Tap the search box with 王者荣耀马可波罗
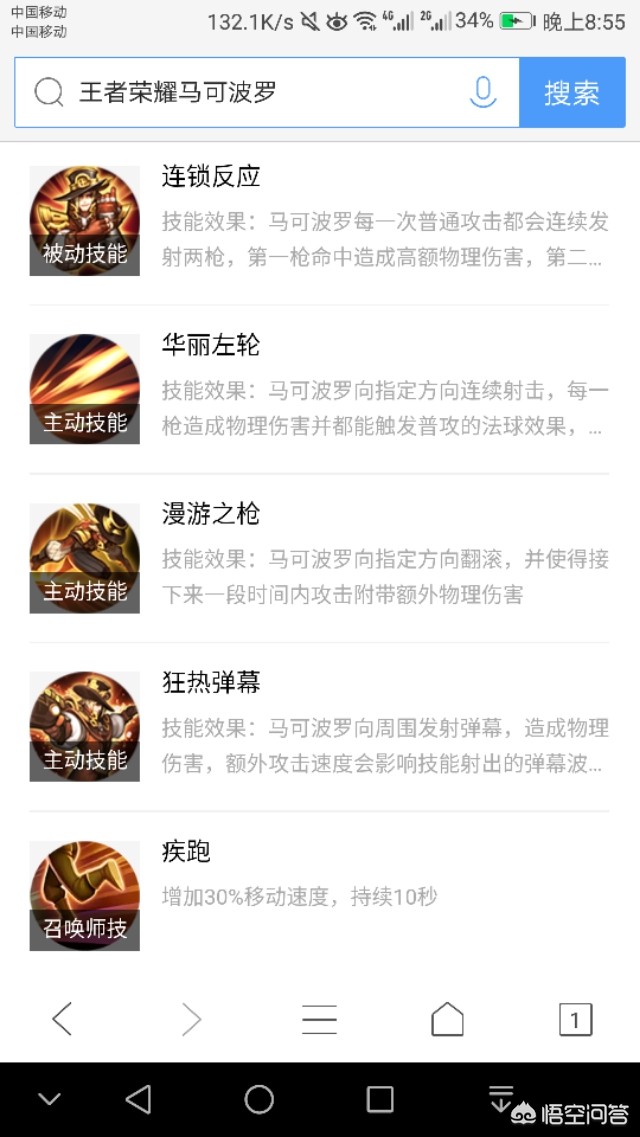 tap(260, 93)
